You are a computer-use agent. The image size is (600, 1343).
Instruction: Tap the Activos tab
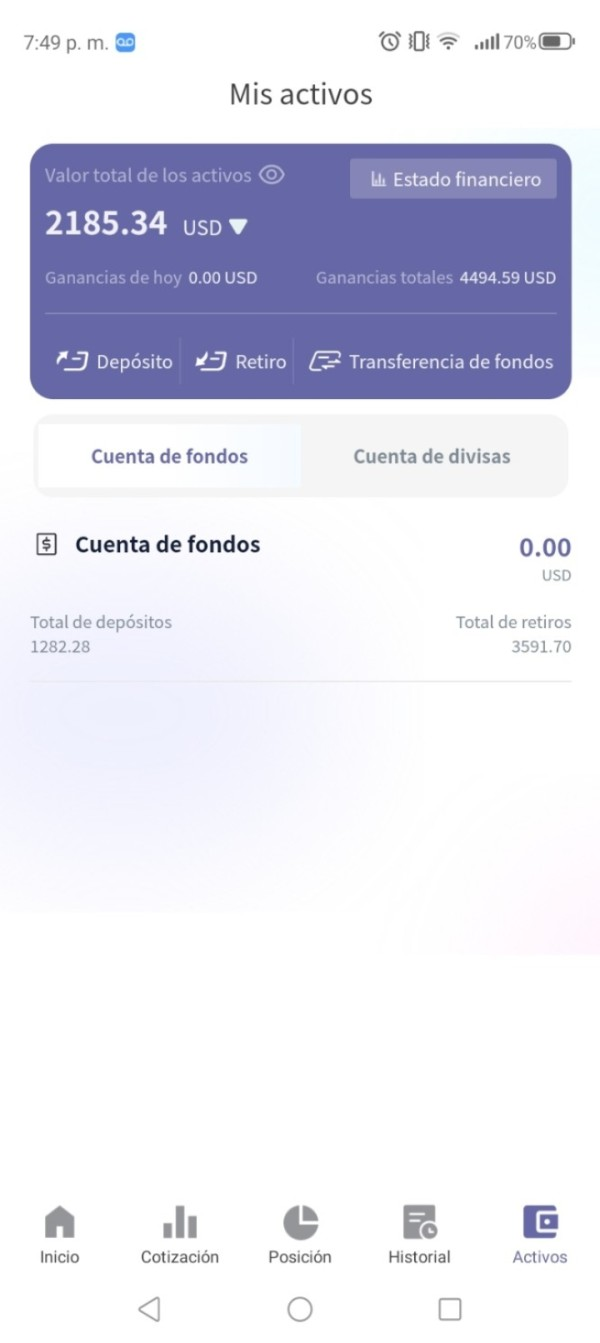point(540,1234)
